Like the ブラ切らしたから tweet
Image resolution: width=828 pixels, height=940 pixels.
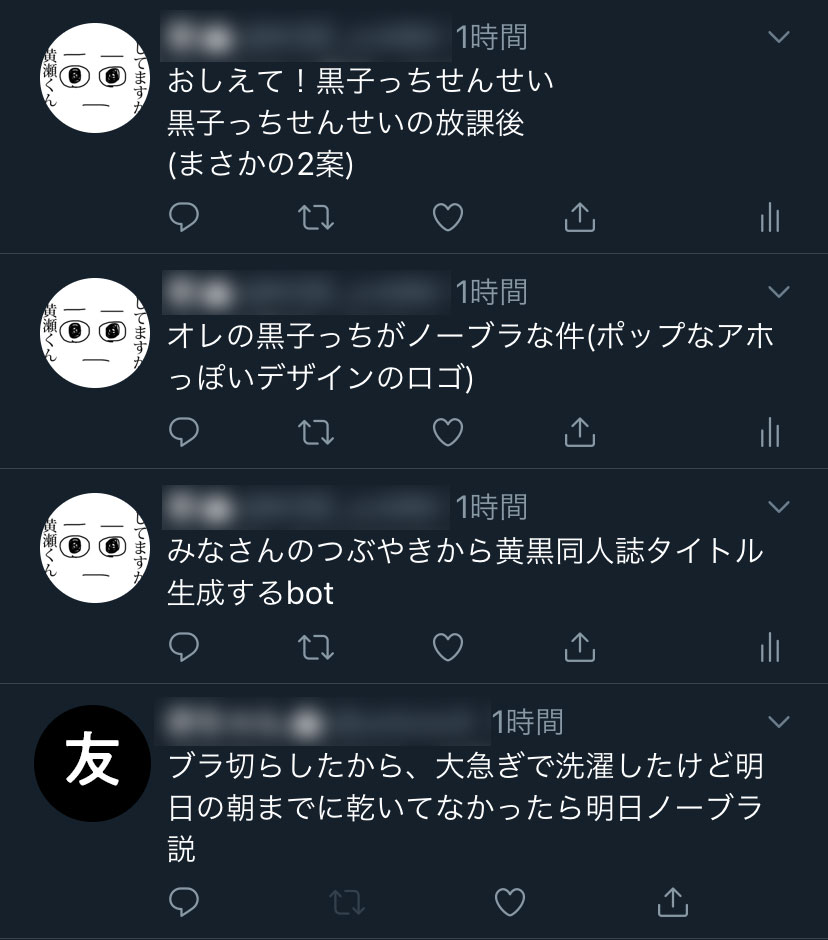tap(510, 902)
